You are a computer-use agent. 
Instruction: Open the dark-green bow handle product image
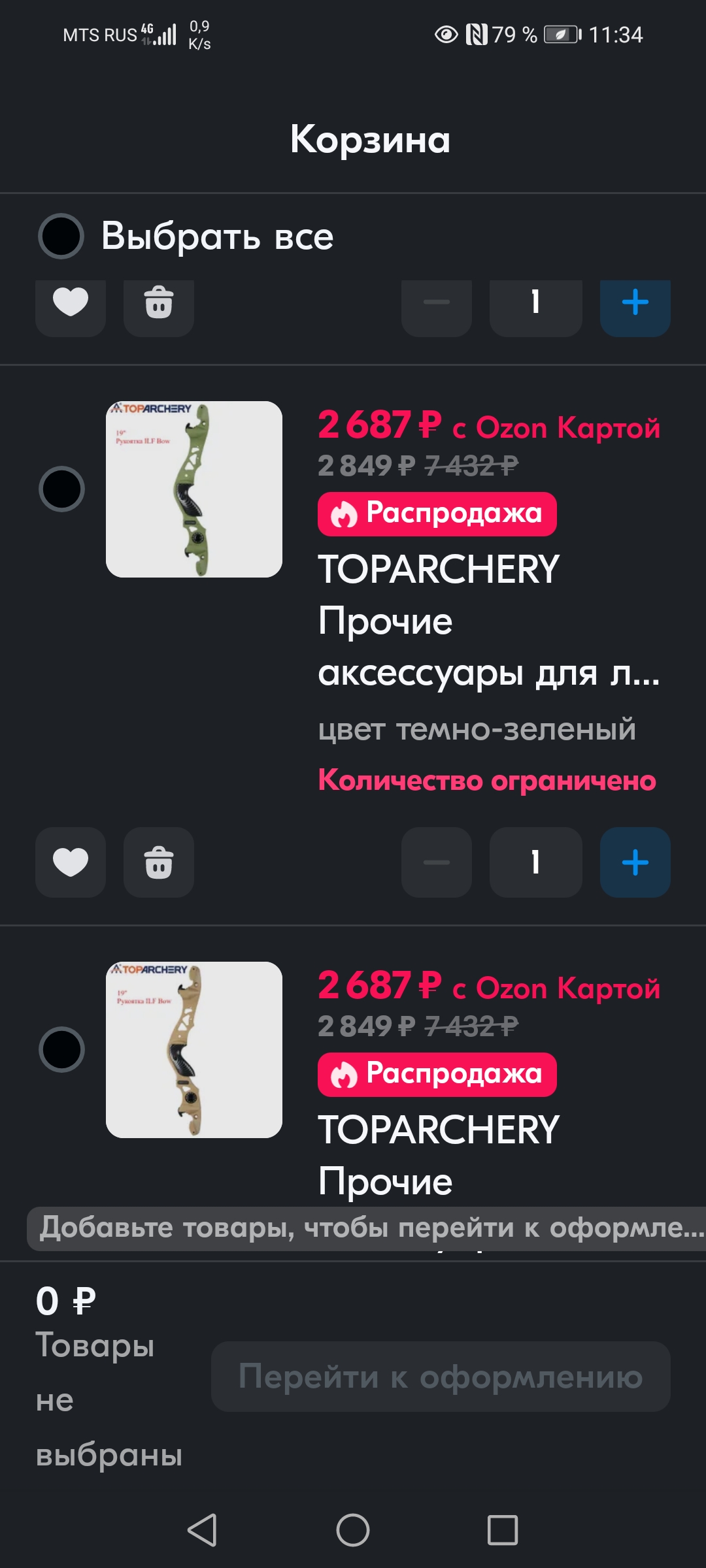click(x=194, y=489)
